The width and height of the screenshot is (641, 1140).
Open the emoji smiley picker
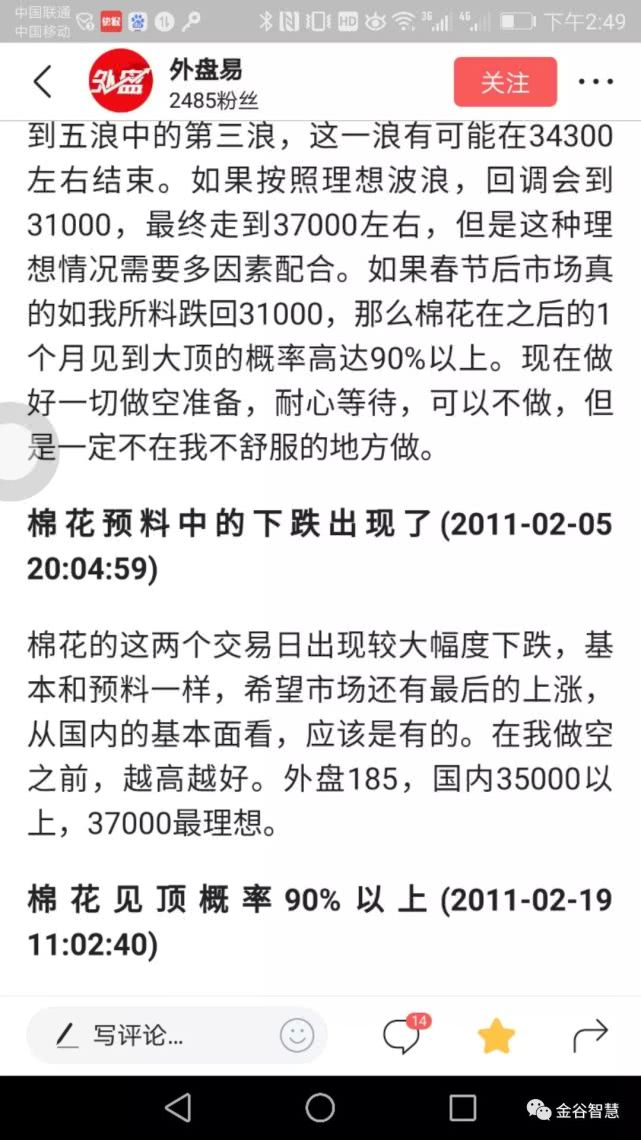297,1035
